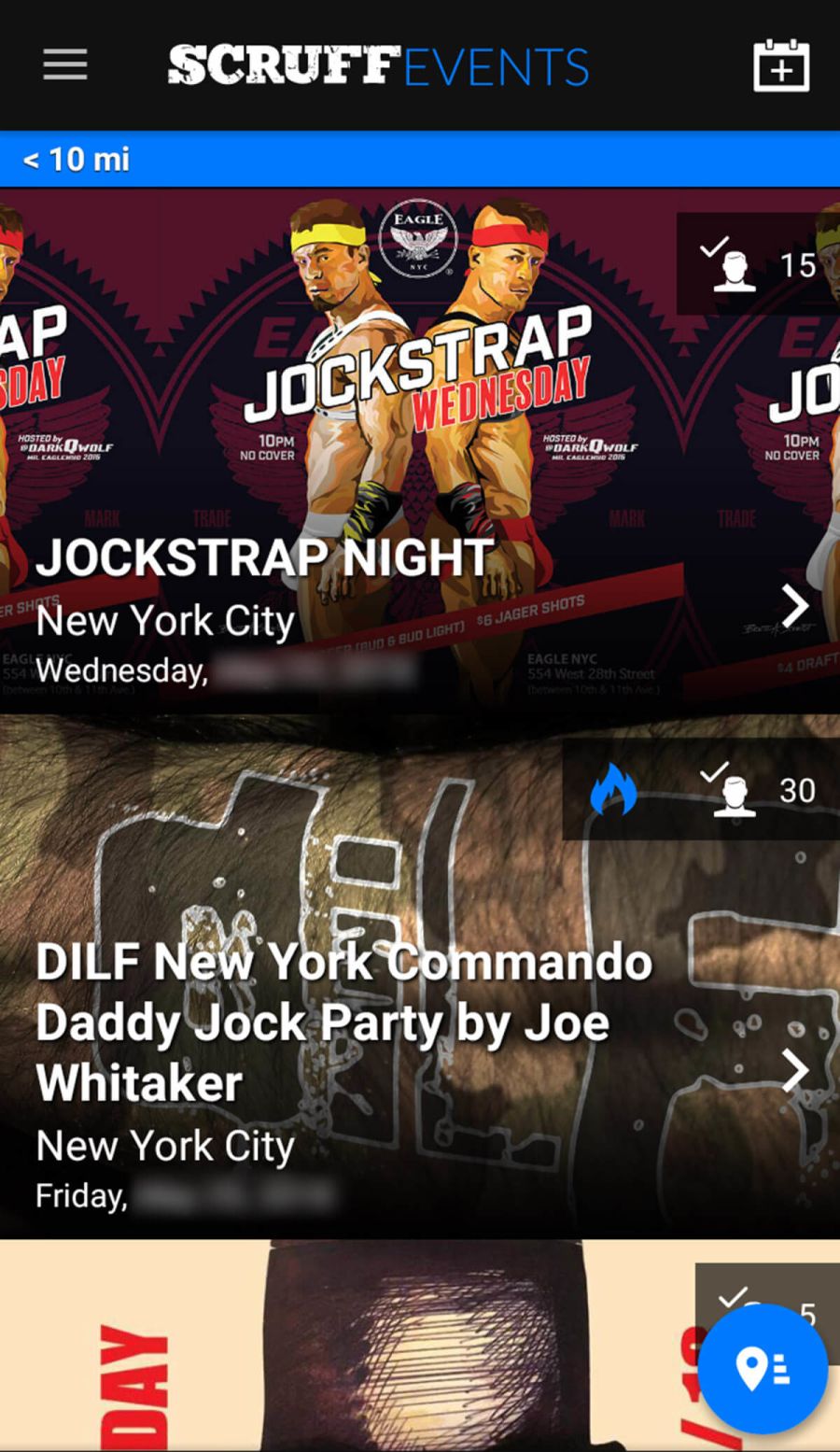The width and height of the screenshot is (840, 1452).
Task: Change the < 10 mi distance filter
Action: click(420, 160)
